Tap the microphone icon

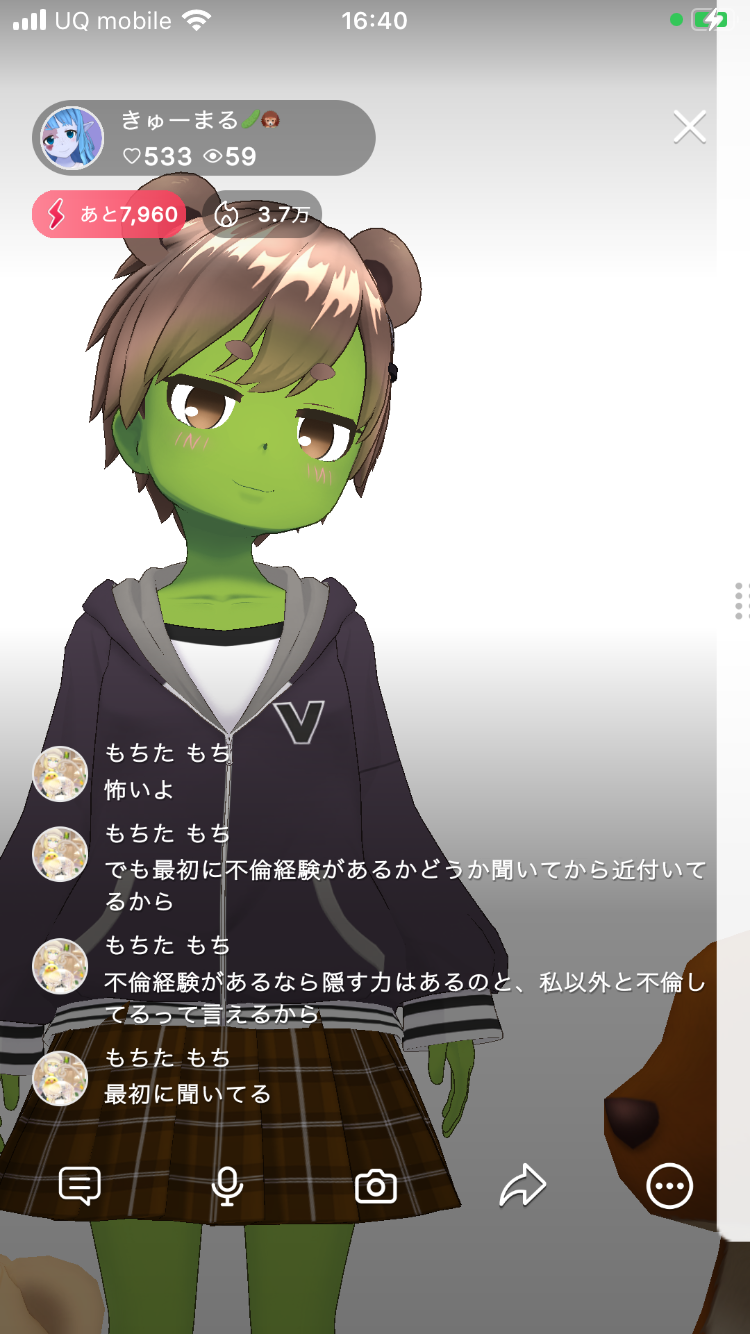(228, 1186)
